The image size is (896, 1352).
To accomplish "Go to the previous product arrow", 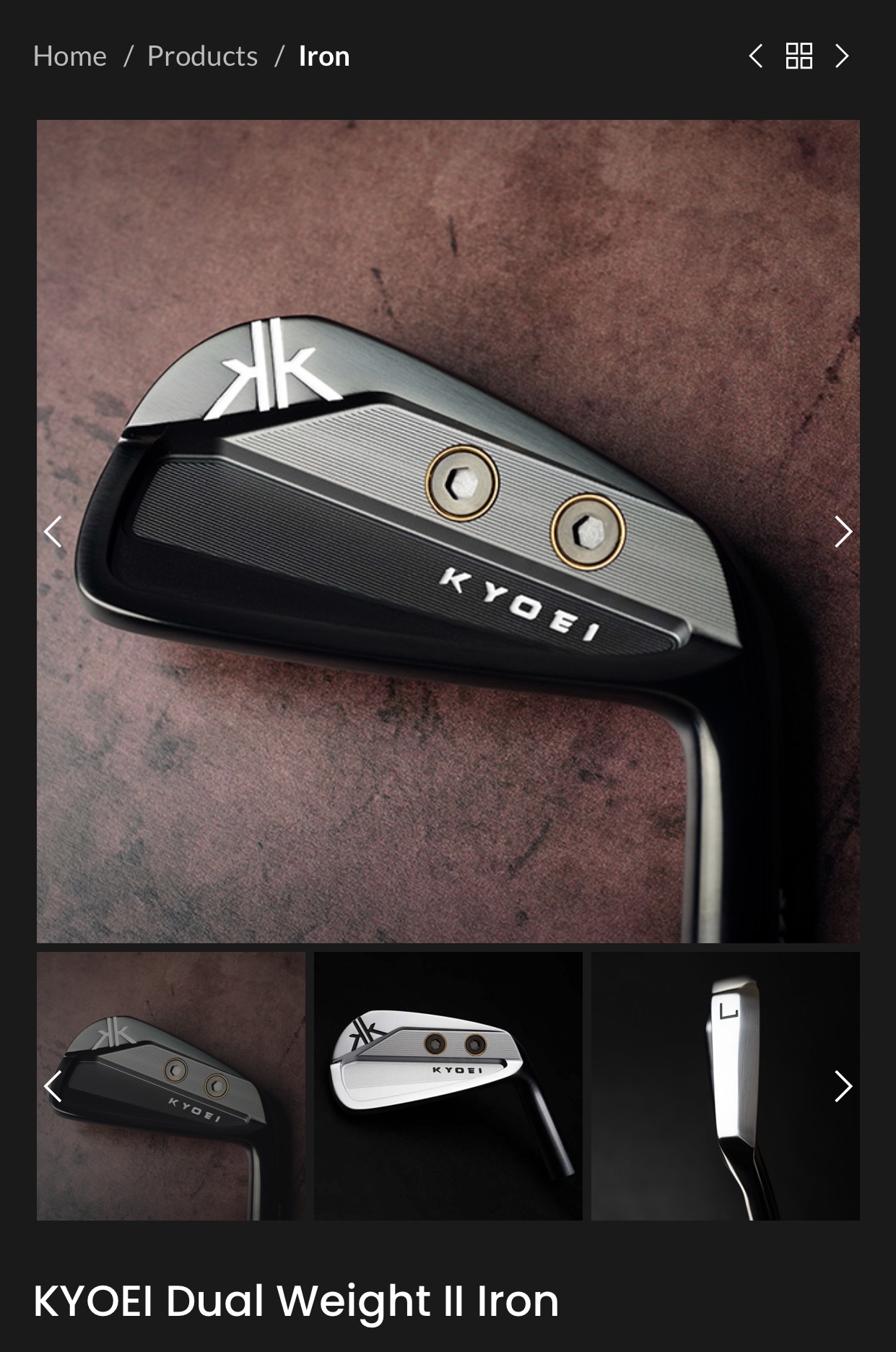I will click(x=755, y=56).
